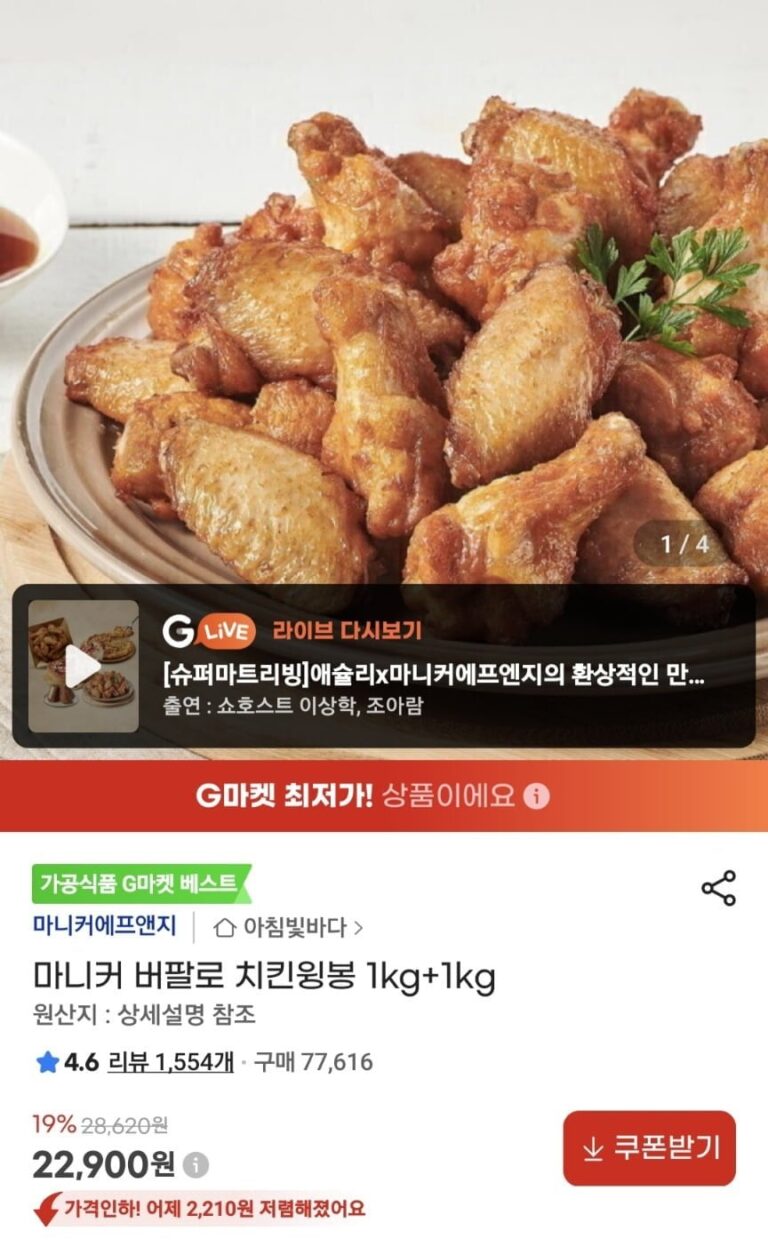
Task: Share this chicken wing product
Action: (718, 888)
